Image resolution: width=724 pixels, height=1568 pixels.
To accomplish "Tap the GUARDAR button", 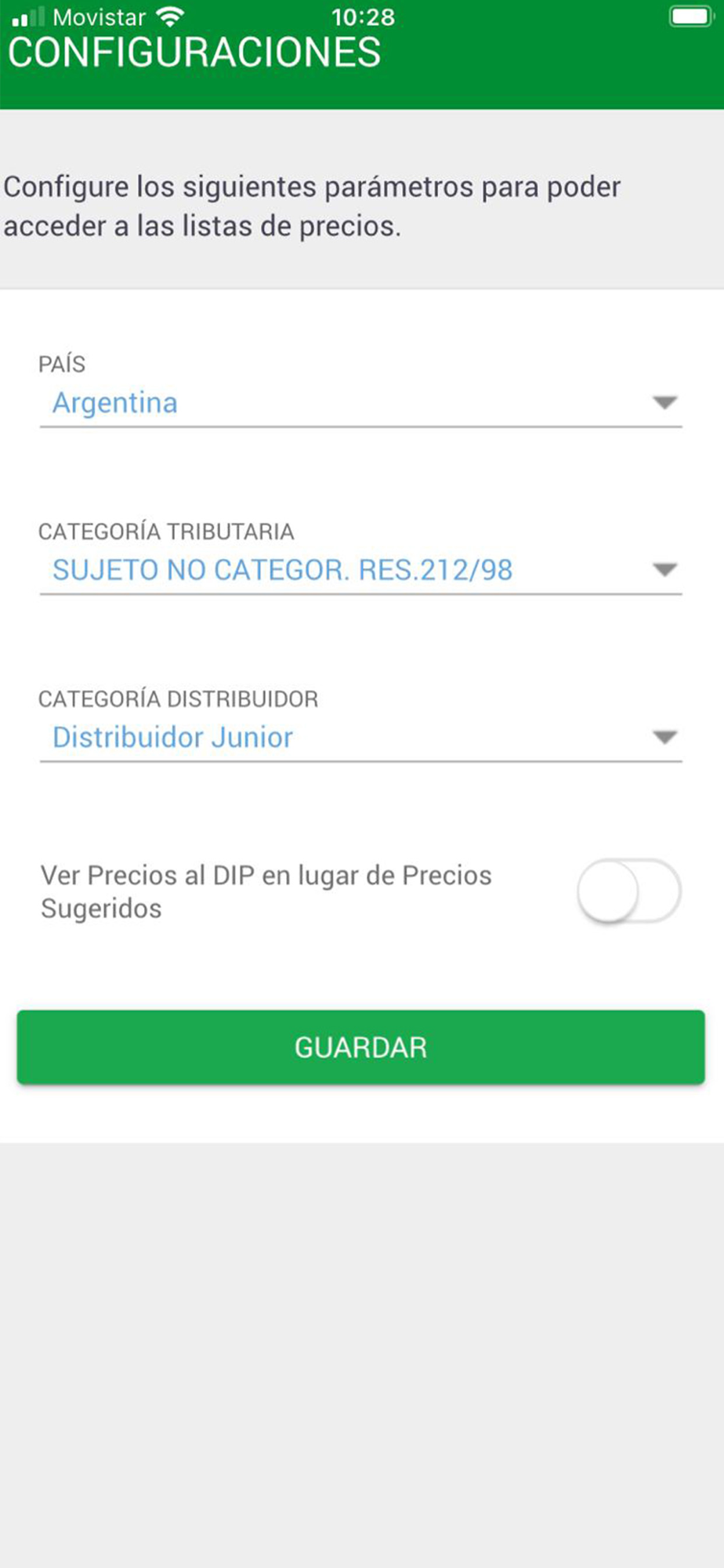I will [x=360, y=1047].
